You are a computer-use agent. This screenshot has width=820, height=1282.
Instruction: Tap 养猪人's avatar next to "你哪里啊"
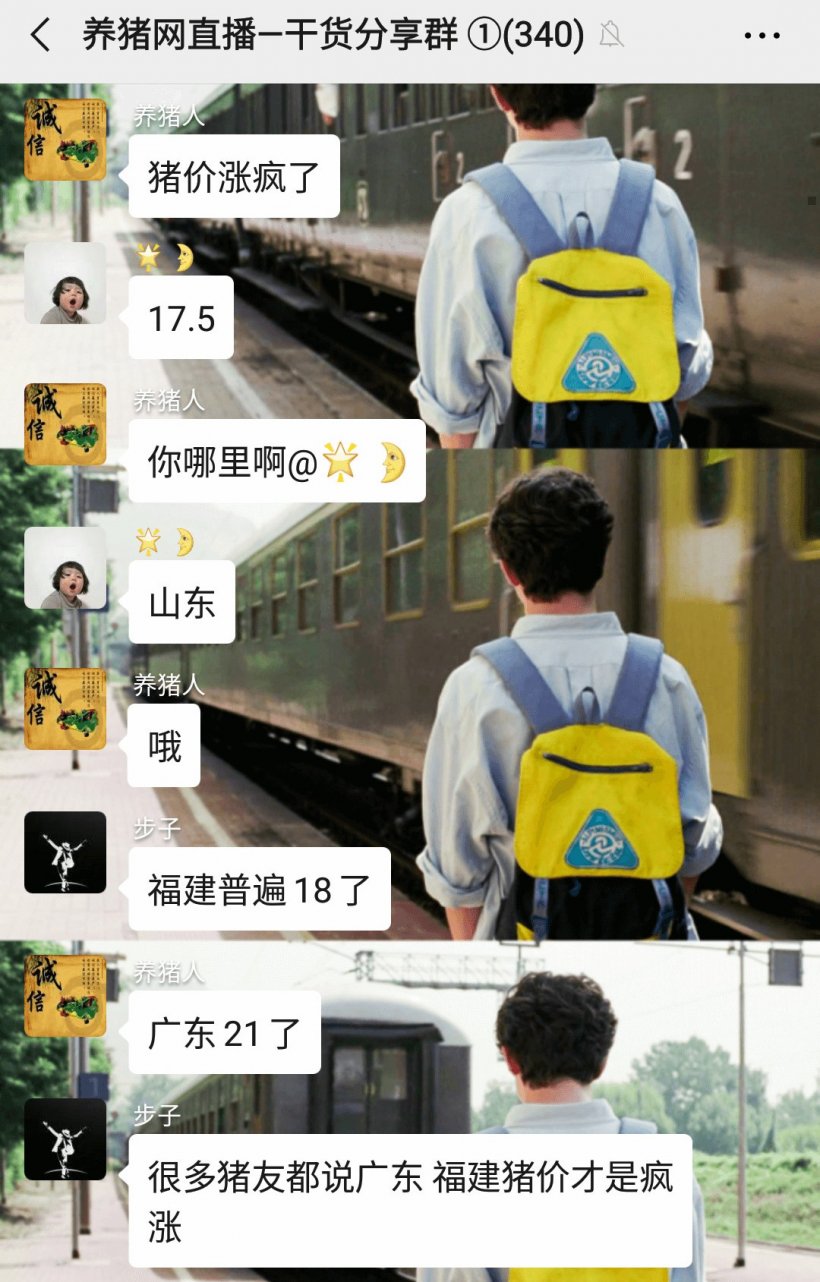tap(65, 424)
